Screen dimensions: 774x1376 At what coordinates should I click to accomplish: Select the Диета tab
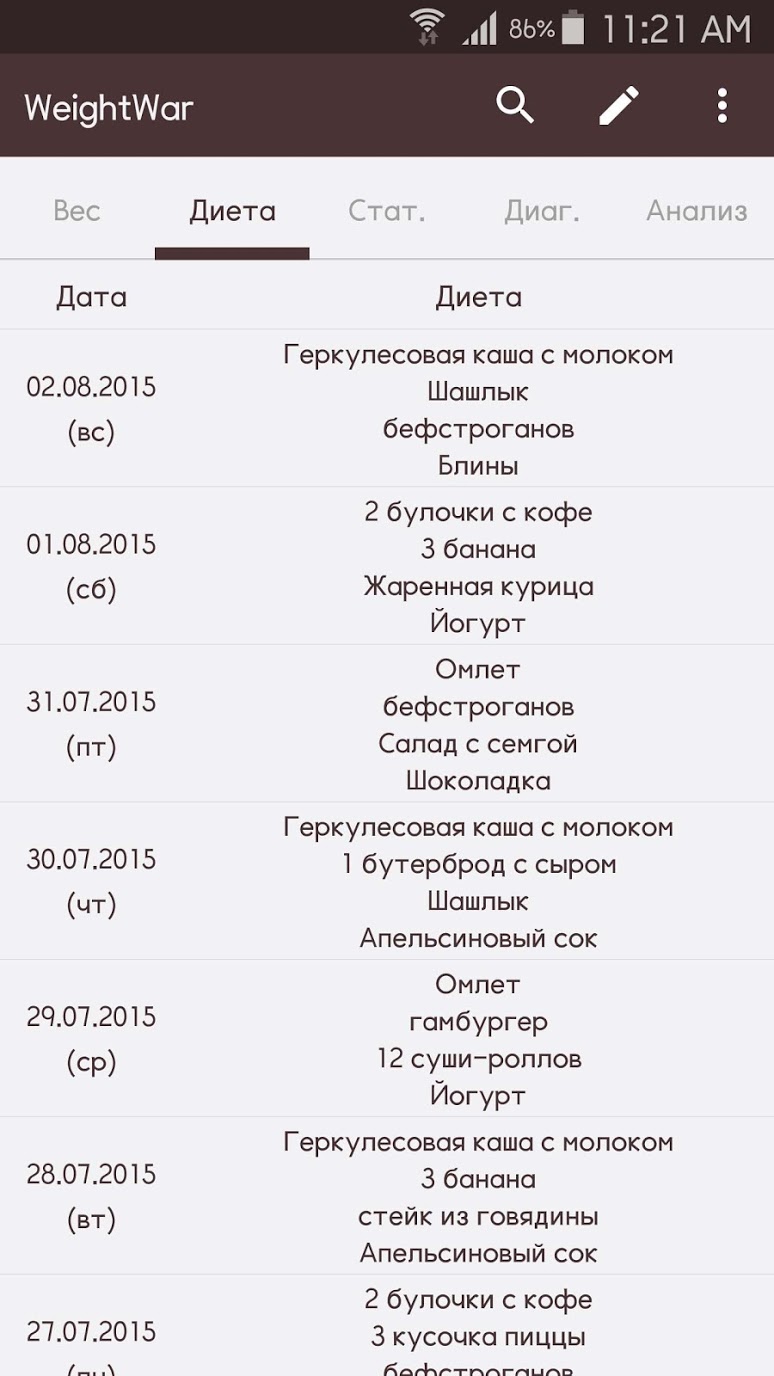232,211
